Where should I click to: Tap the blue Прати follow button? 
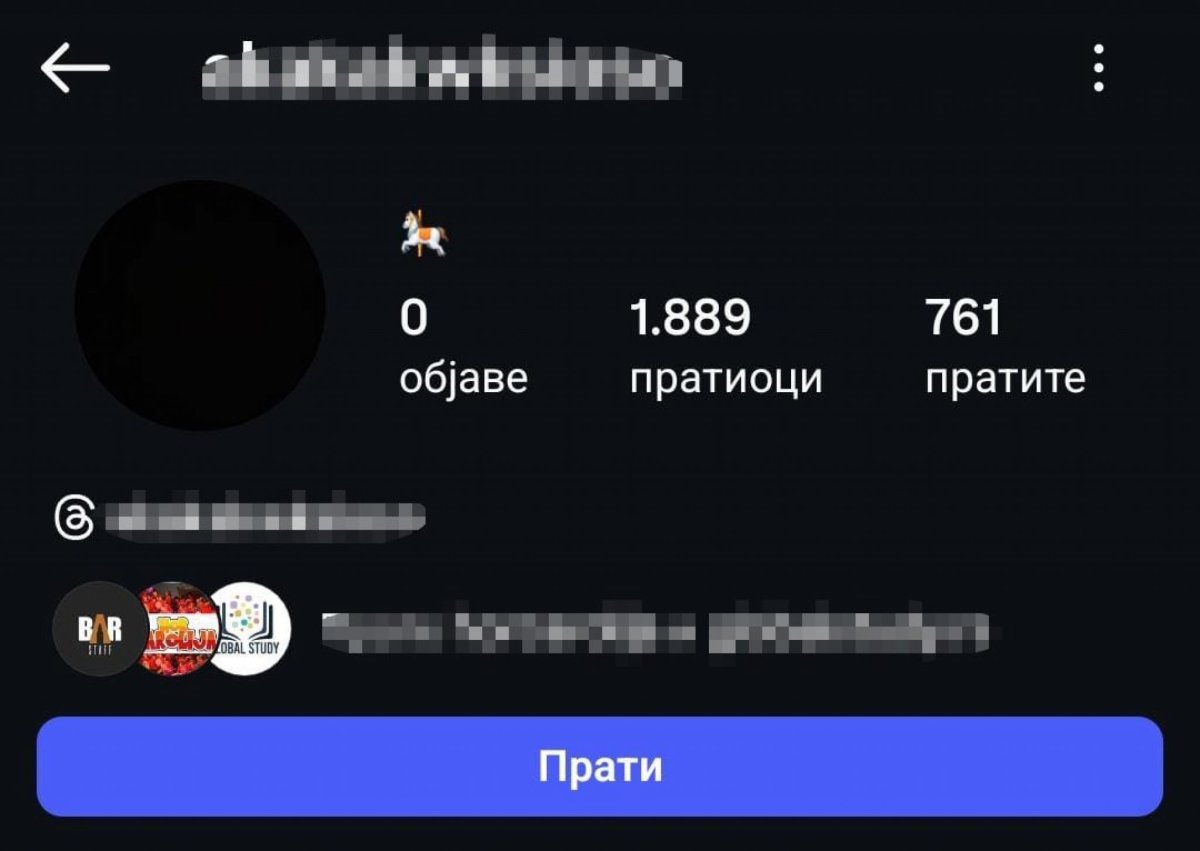coord(600,767)
